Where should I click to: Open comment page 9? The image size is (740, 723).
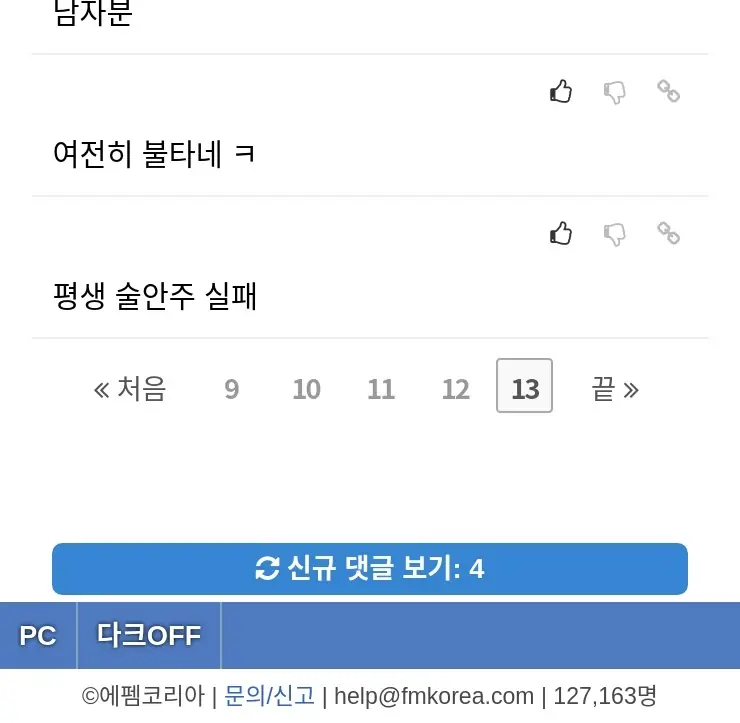232,388
